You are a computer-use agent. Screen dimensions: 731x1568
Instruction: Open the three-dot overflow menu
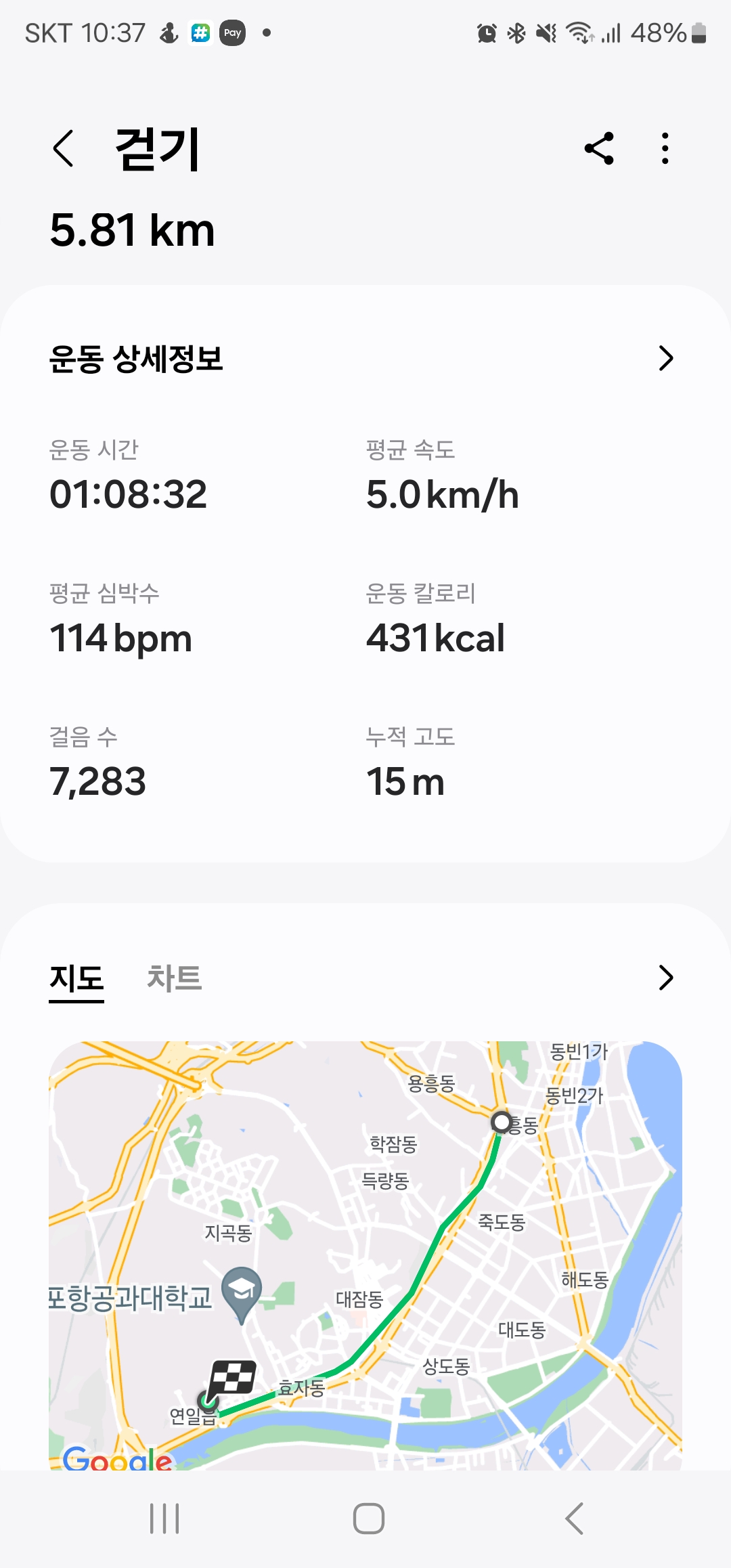click(x=665, y=148)
